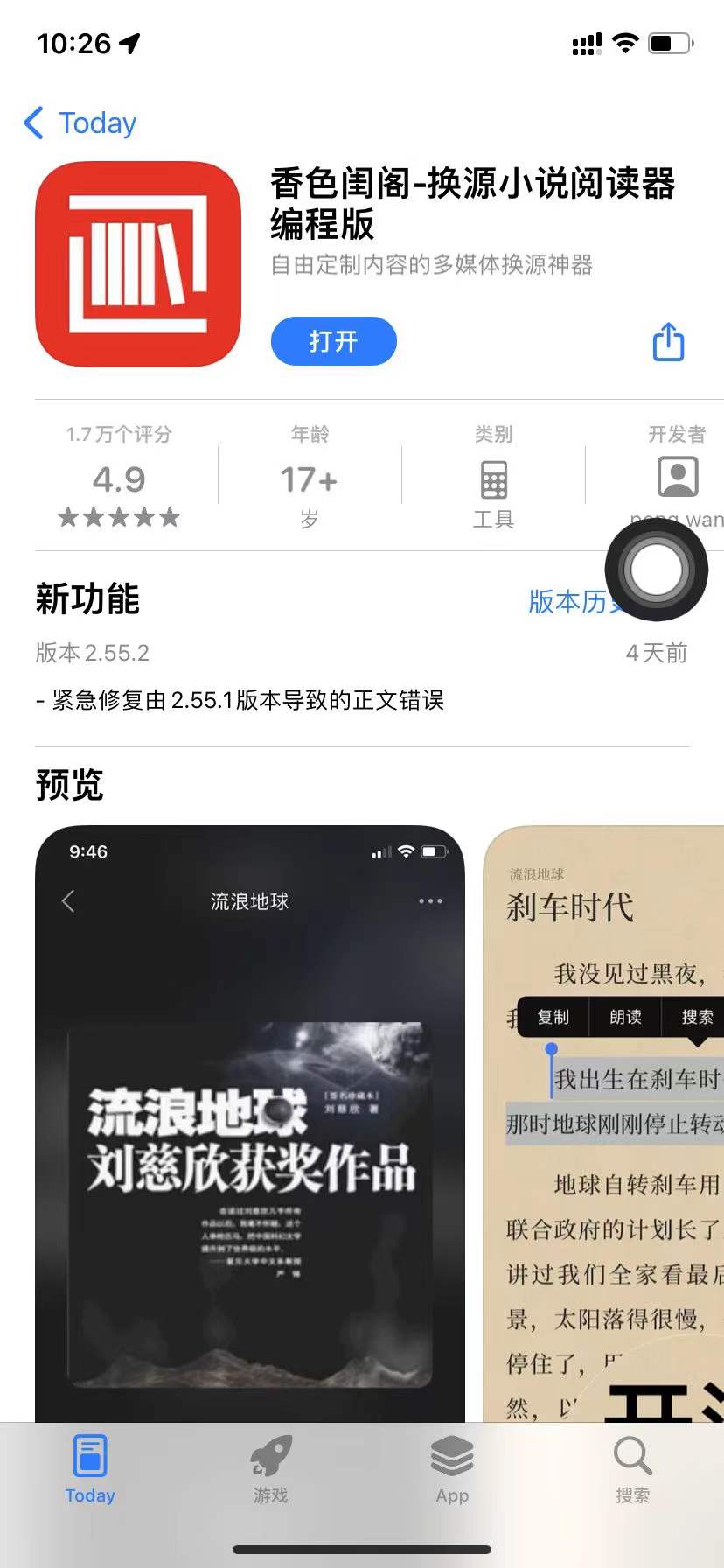
Task: Switch to the 游戏 tab
Action: [x=270, y=1470]
